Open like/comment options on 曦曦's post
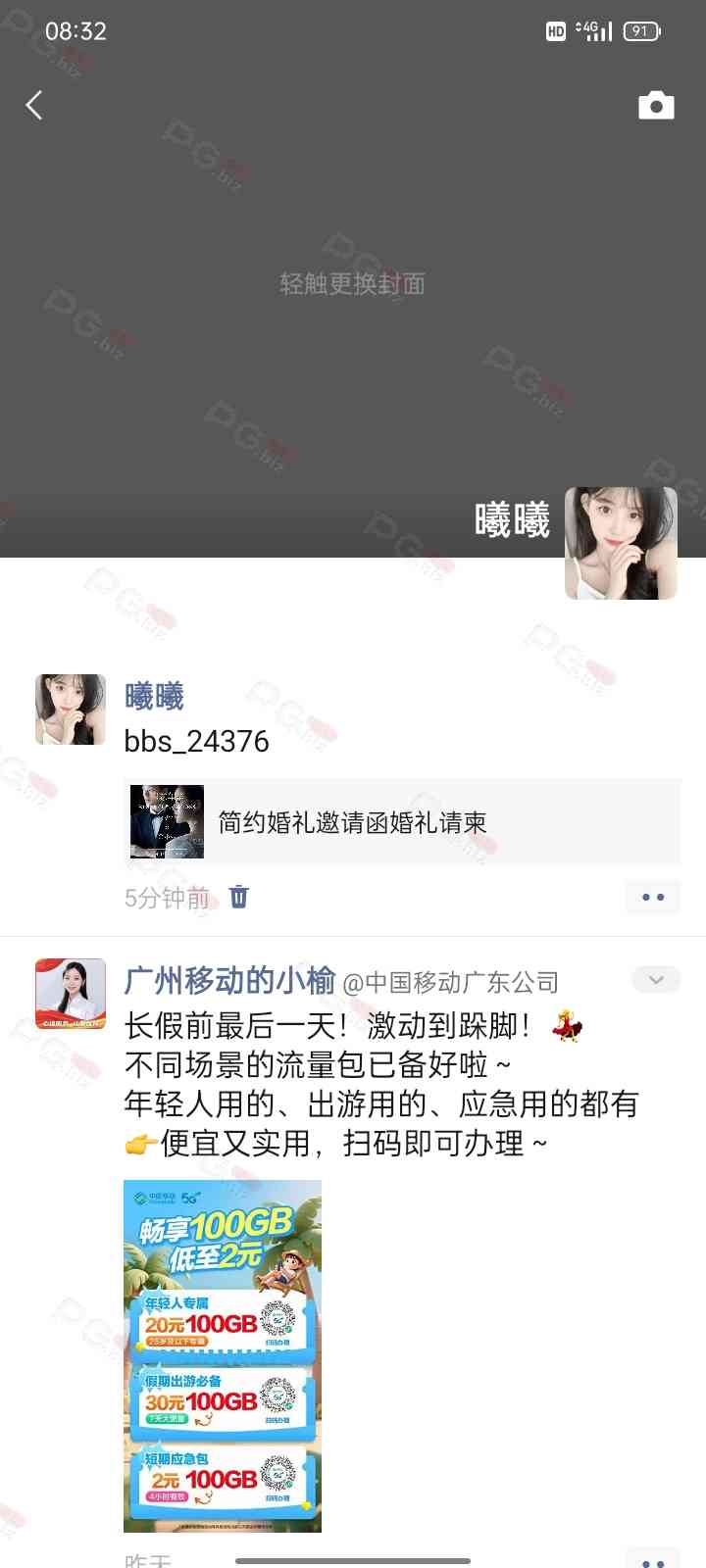This screenshot has width=706, height=1568. (x=653, y=897)
